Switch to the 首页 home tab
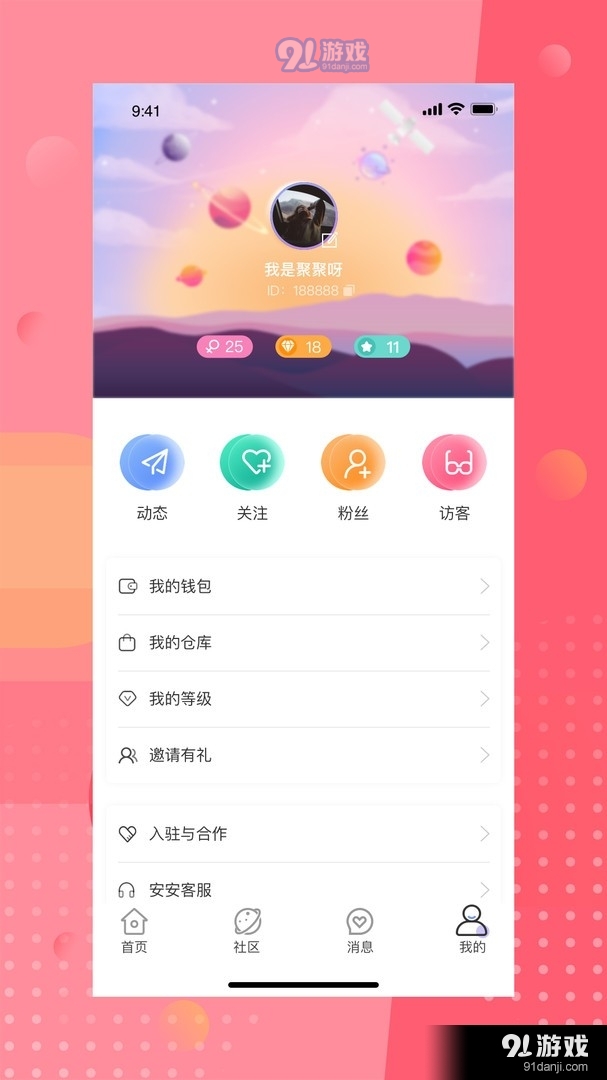Viewport: 607px width, 1080px height. (x=134, y=931)
